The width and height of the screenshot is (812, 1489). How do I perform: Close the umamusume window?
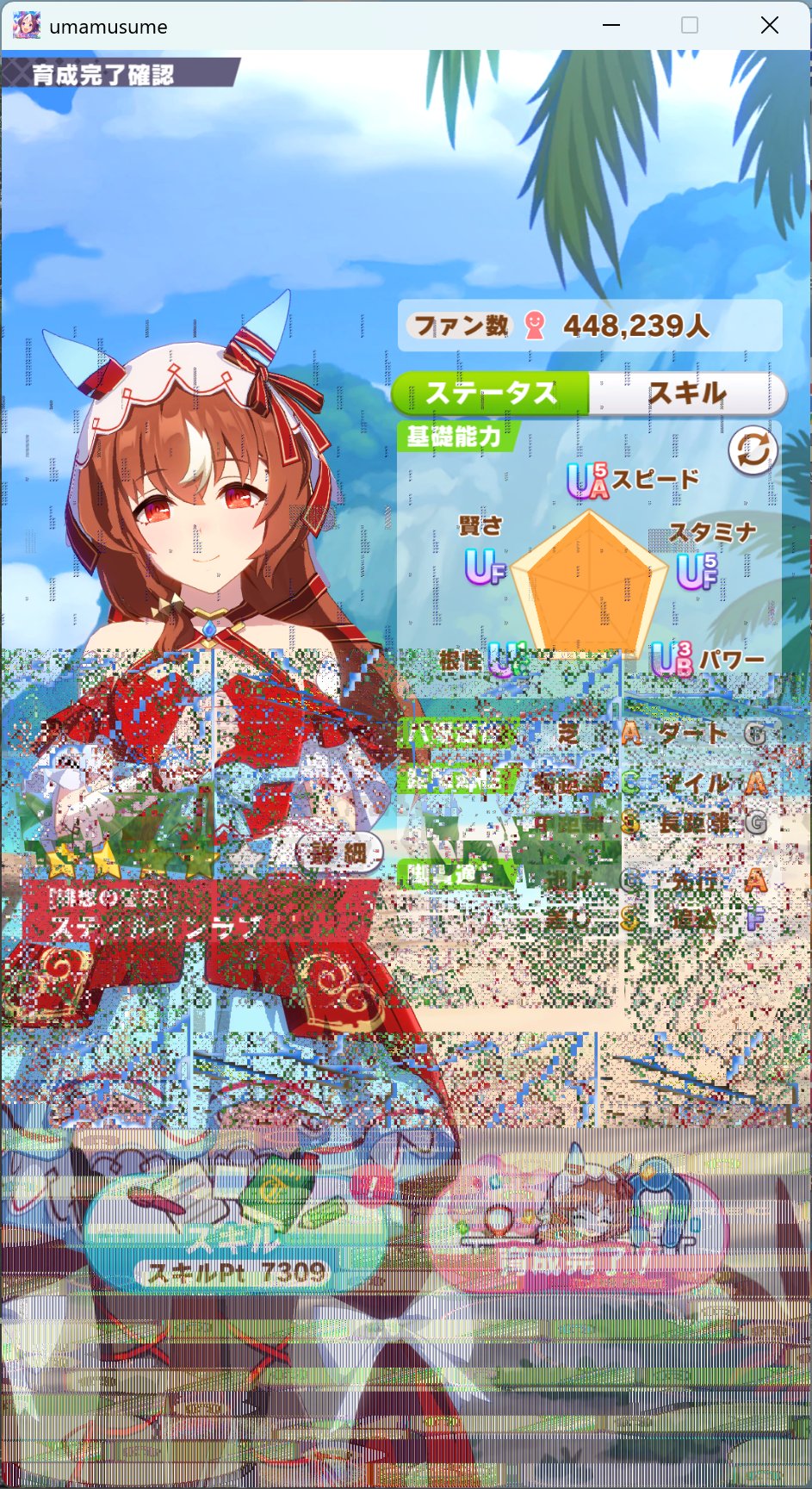770,26
